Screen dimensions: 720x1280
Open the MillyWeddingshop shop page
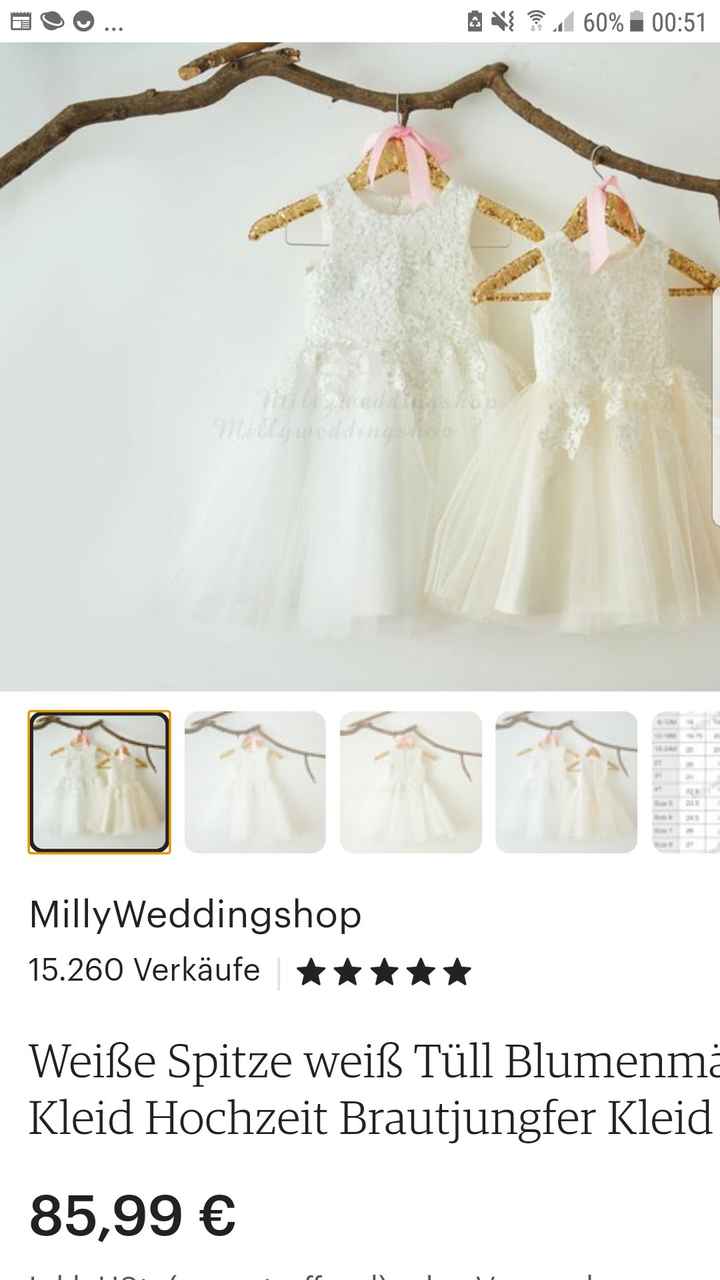coord(195,914)
